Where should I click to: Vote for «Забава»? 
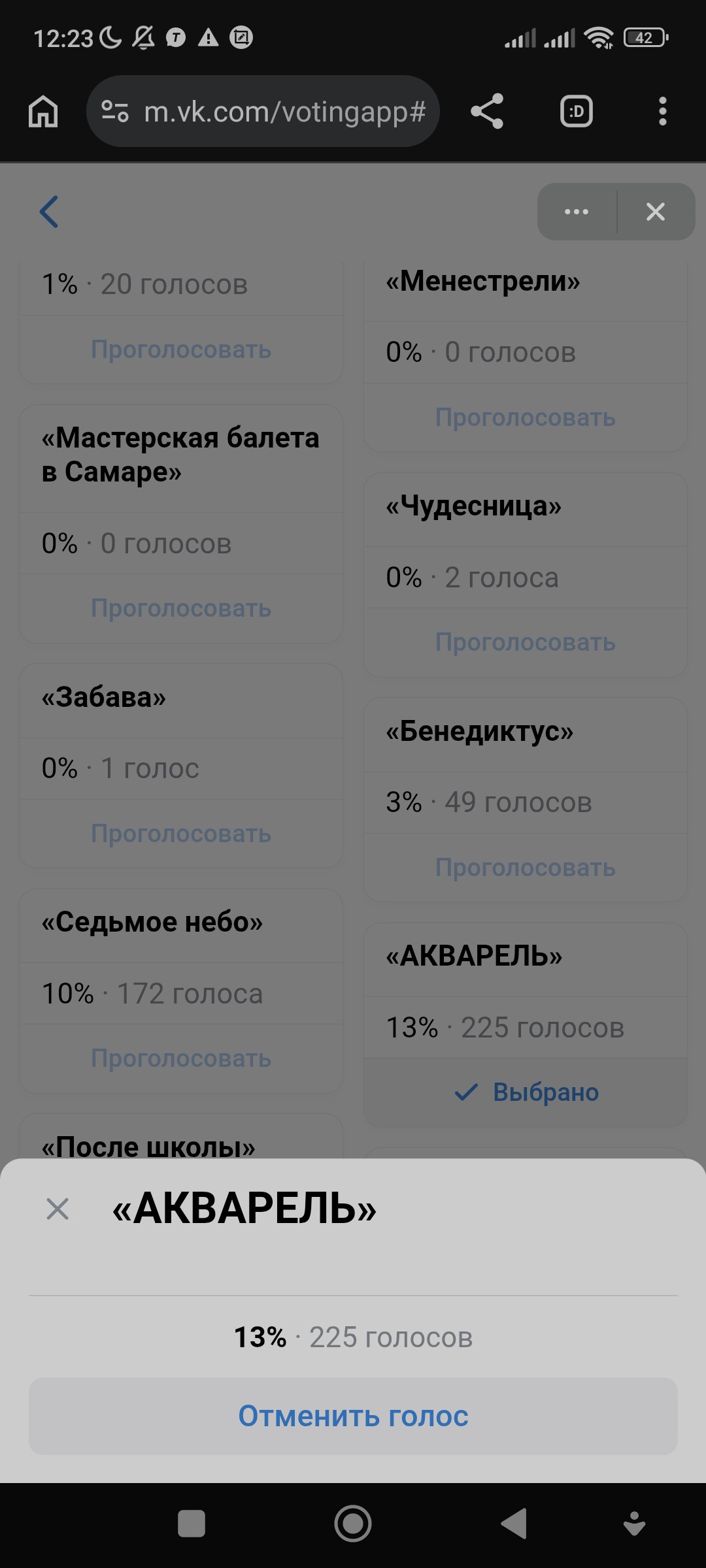pyautogui.click(x=181, y=834)
